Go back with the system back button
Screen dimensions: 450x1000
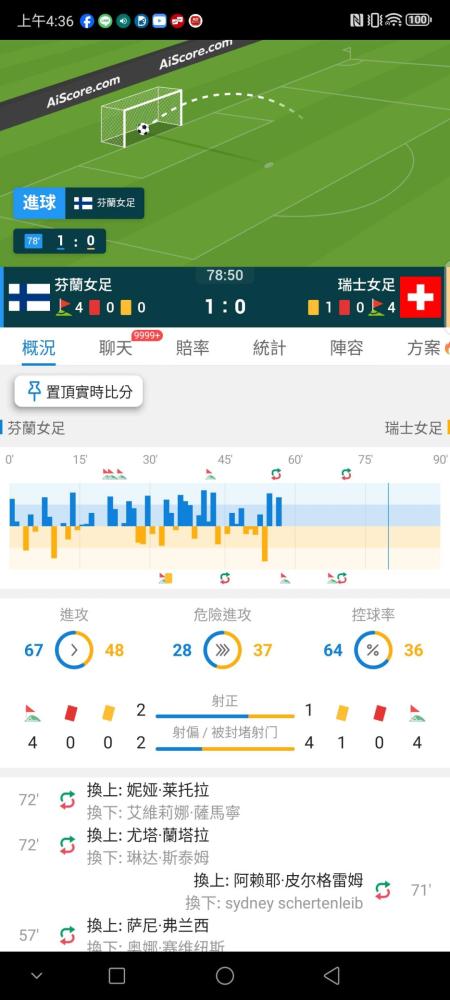coord(331,975)
